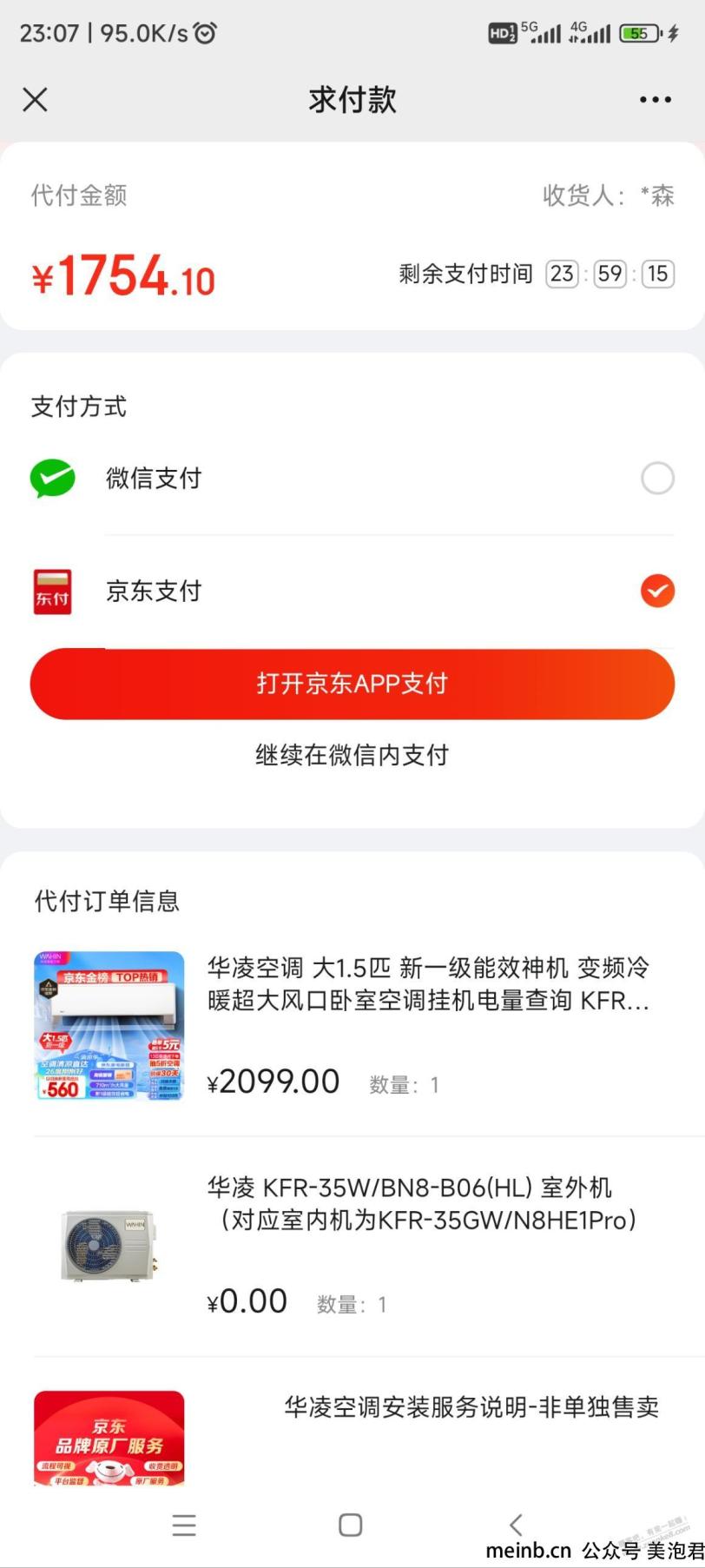This screenshot has width=705, height=1568.
Task: Select 微信支付 as payment method
Action: (x=656, y=478)
